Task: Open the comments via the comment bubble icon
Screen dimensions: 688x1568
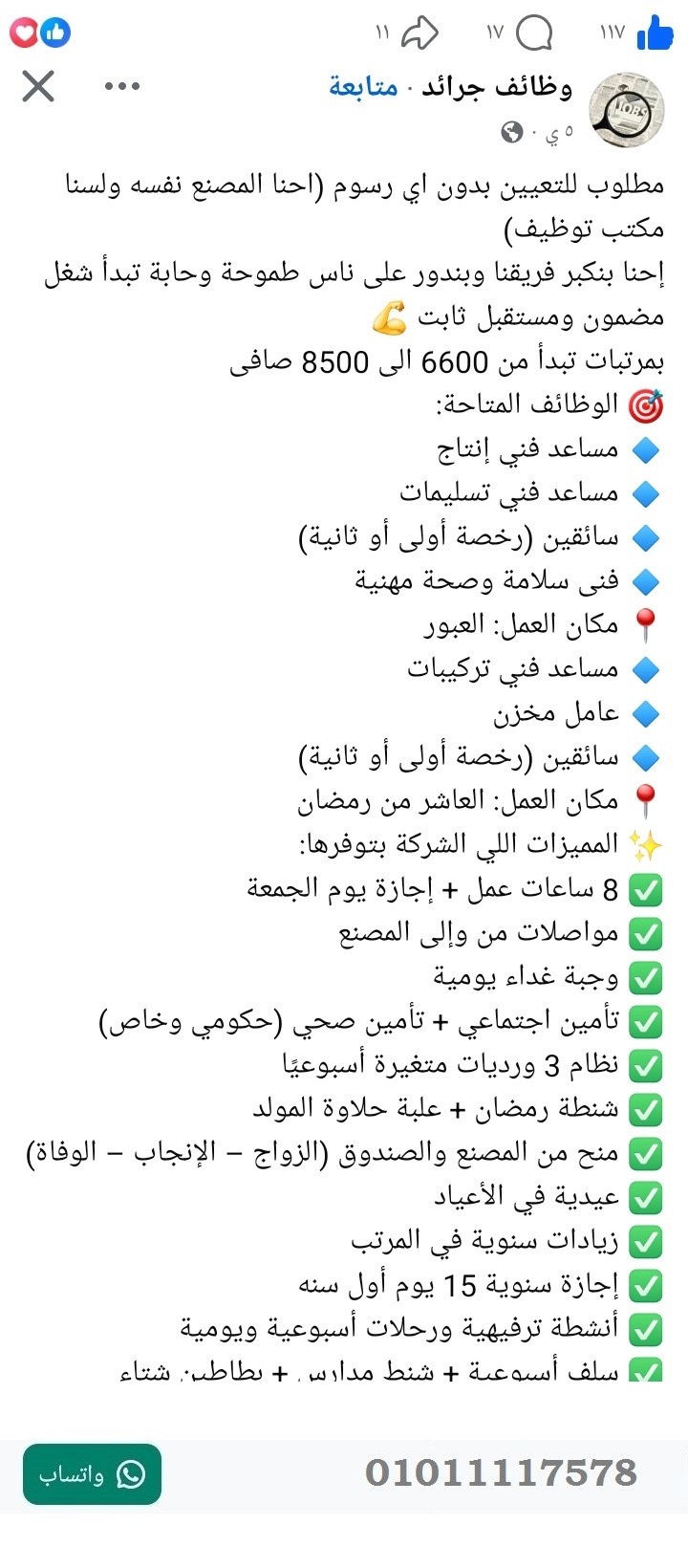Action: coord(535,32)
